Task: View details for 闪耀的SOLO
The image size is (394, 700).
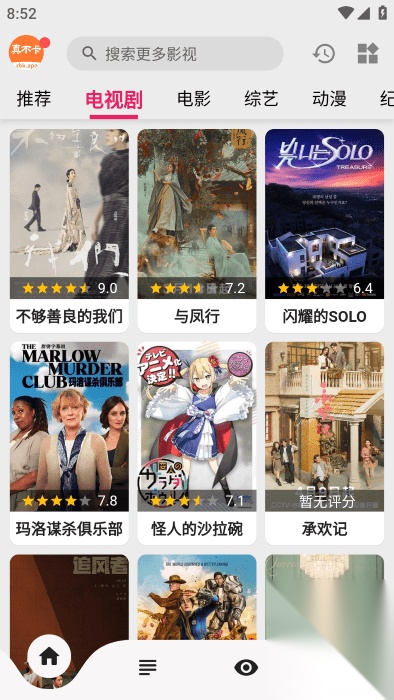Action: point(324,231)
